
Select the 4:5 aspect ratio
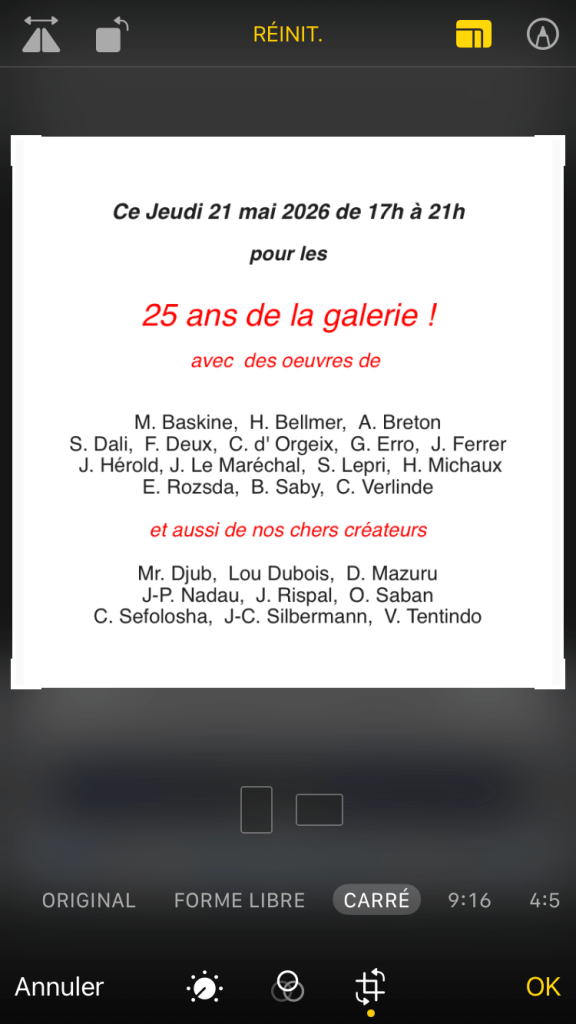pyautogui.click(x=545, y=901)
